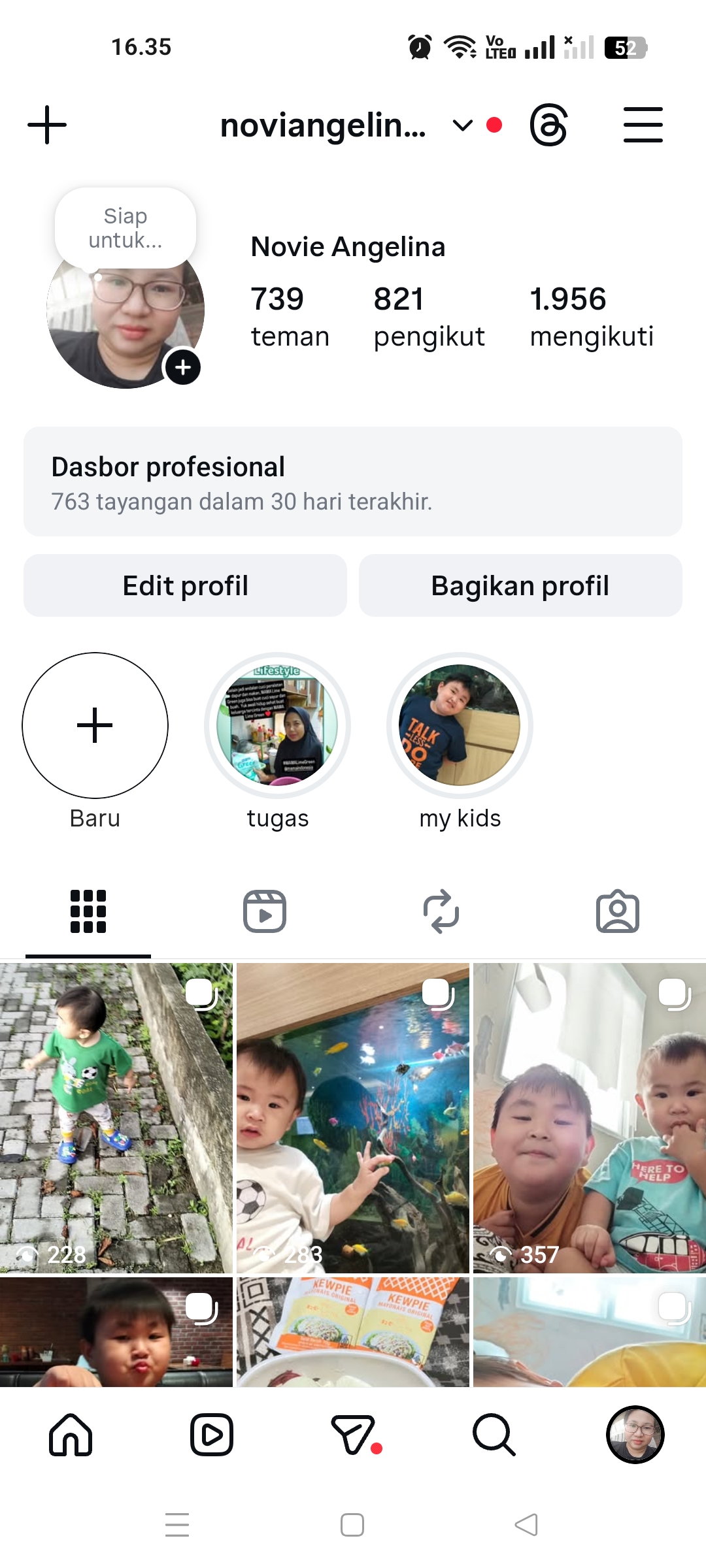Open Search from the bottom bar

494,1435
